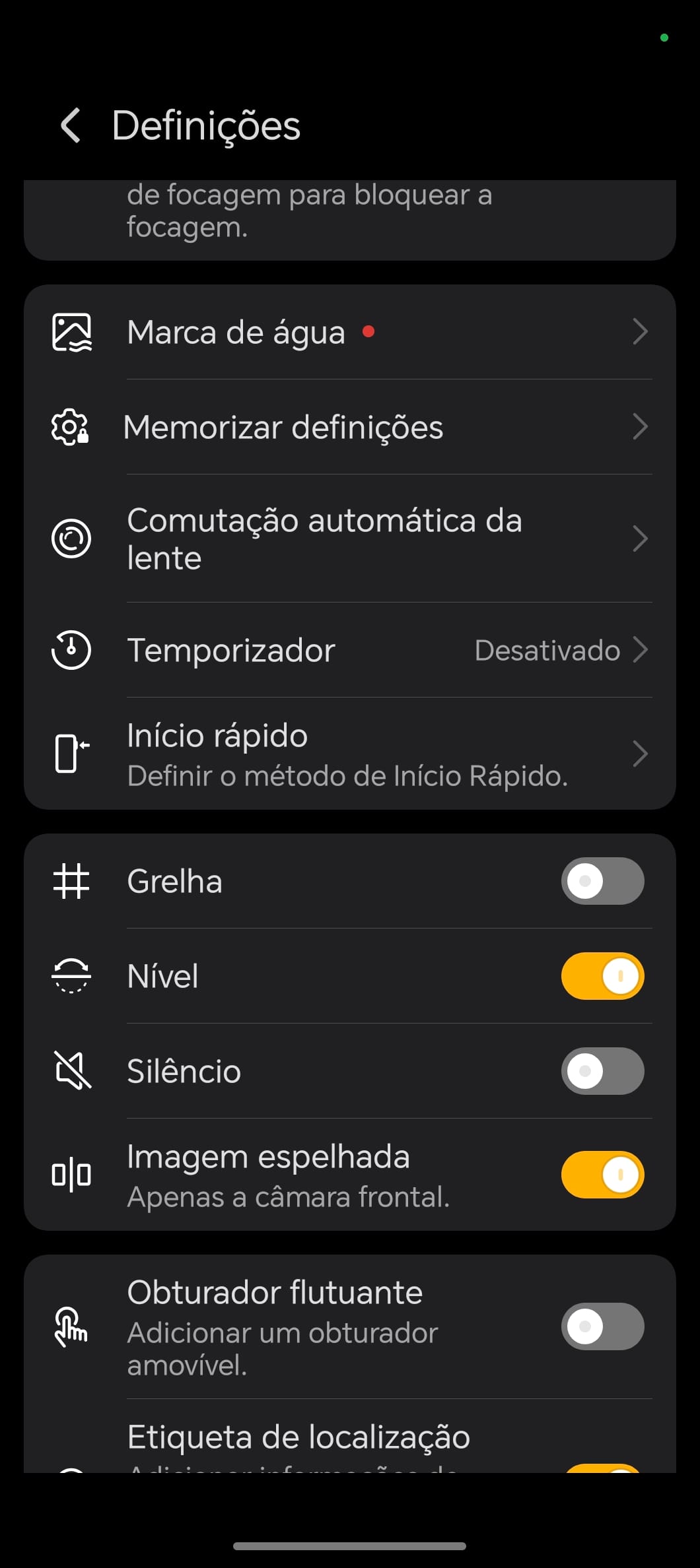
Task: Enable the Silêncio toggle
Action: point(602,1071)
